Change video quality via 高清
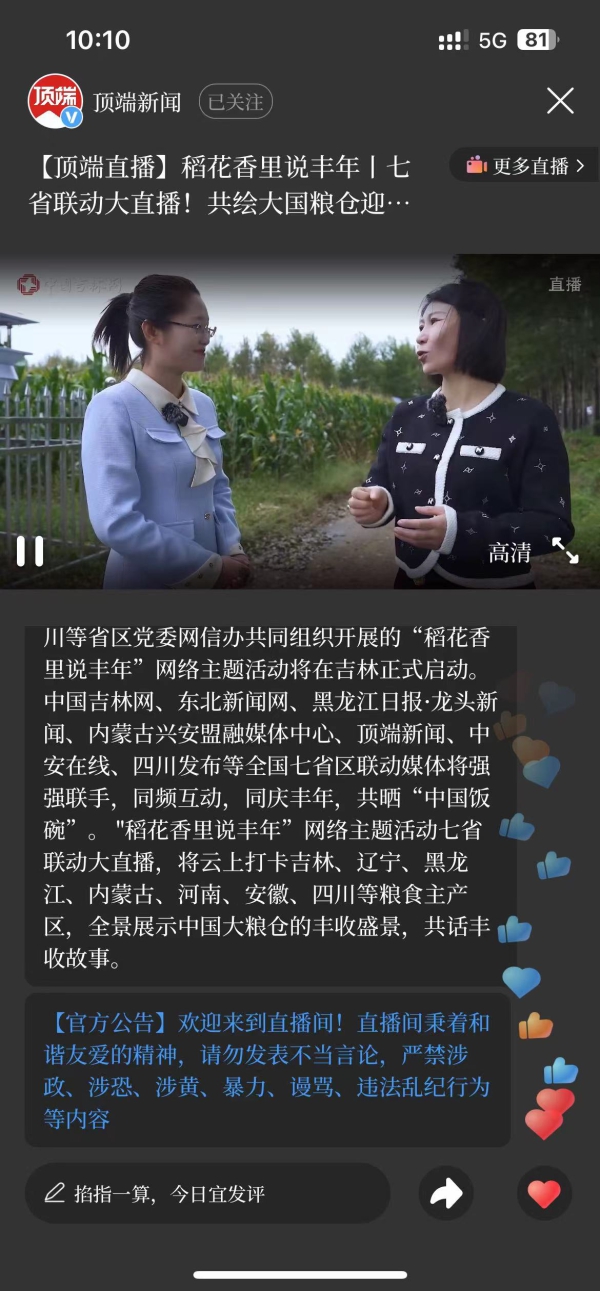 pyautogui.click(x=509, y=552)
